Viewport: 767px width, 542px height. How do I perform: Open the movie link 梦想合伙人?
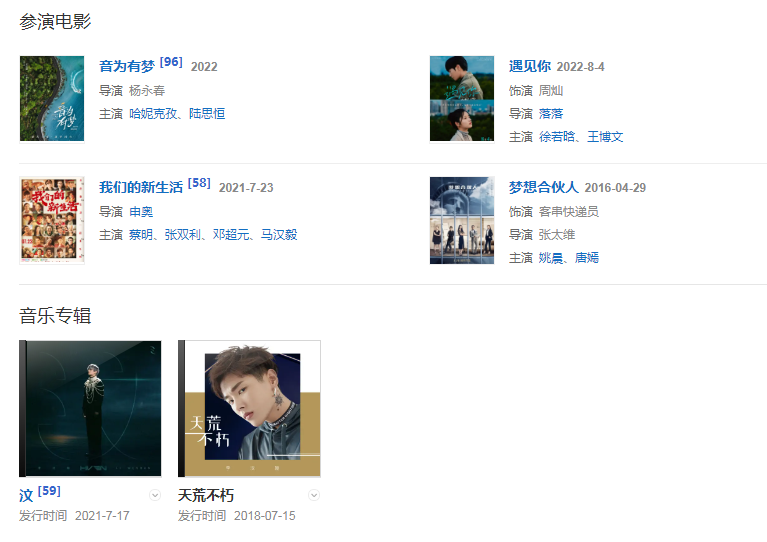543,187
